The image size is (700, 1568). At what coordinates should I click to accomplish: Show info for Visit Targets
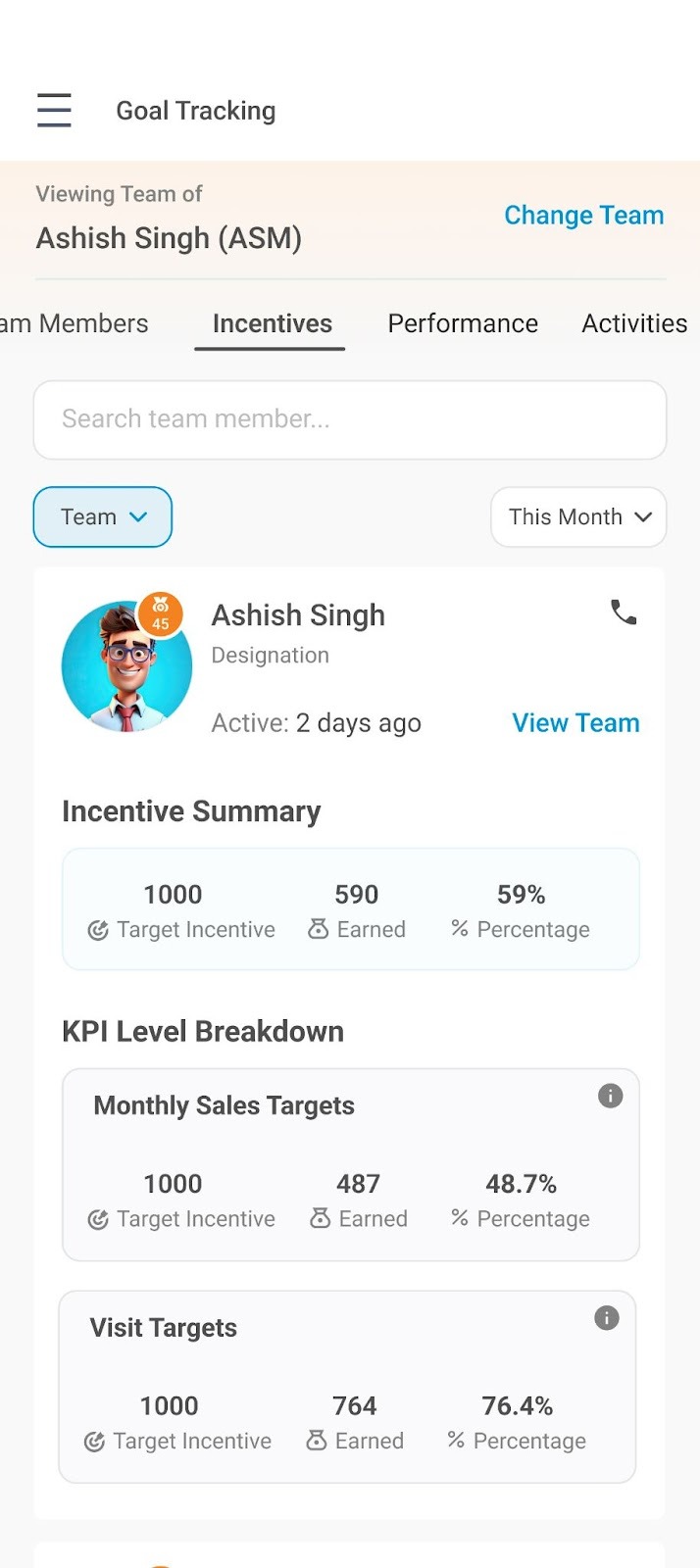coord(607,1318)
